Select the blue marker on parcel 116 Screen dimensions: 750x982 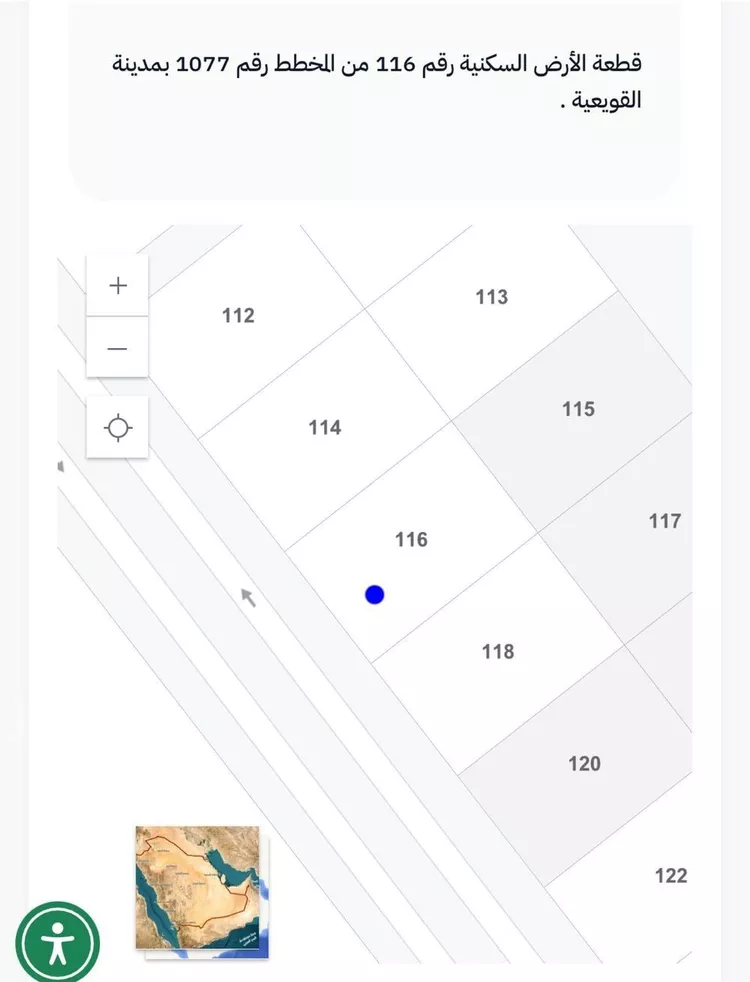[375, 595]
